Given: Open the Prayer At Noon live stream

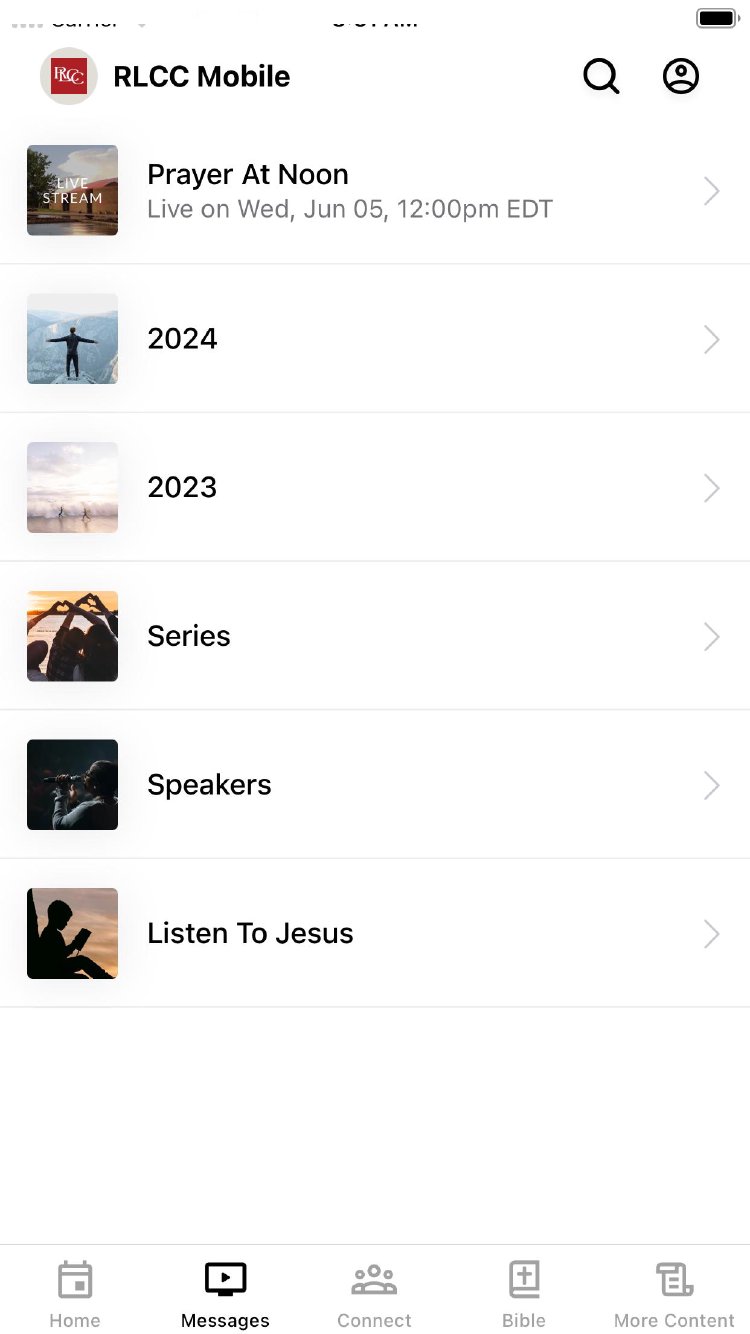Looking at the screenshot, I should coord(374,191).
